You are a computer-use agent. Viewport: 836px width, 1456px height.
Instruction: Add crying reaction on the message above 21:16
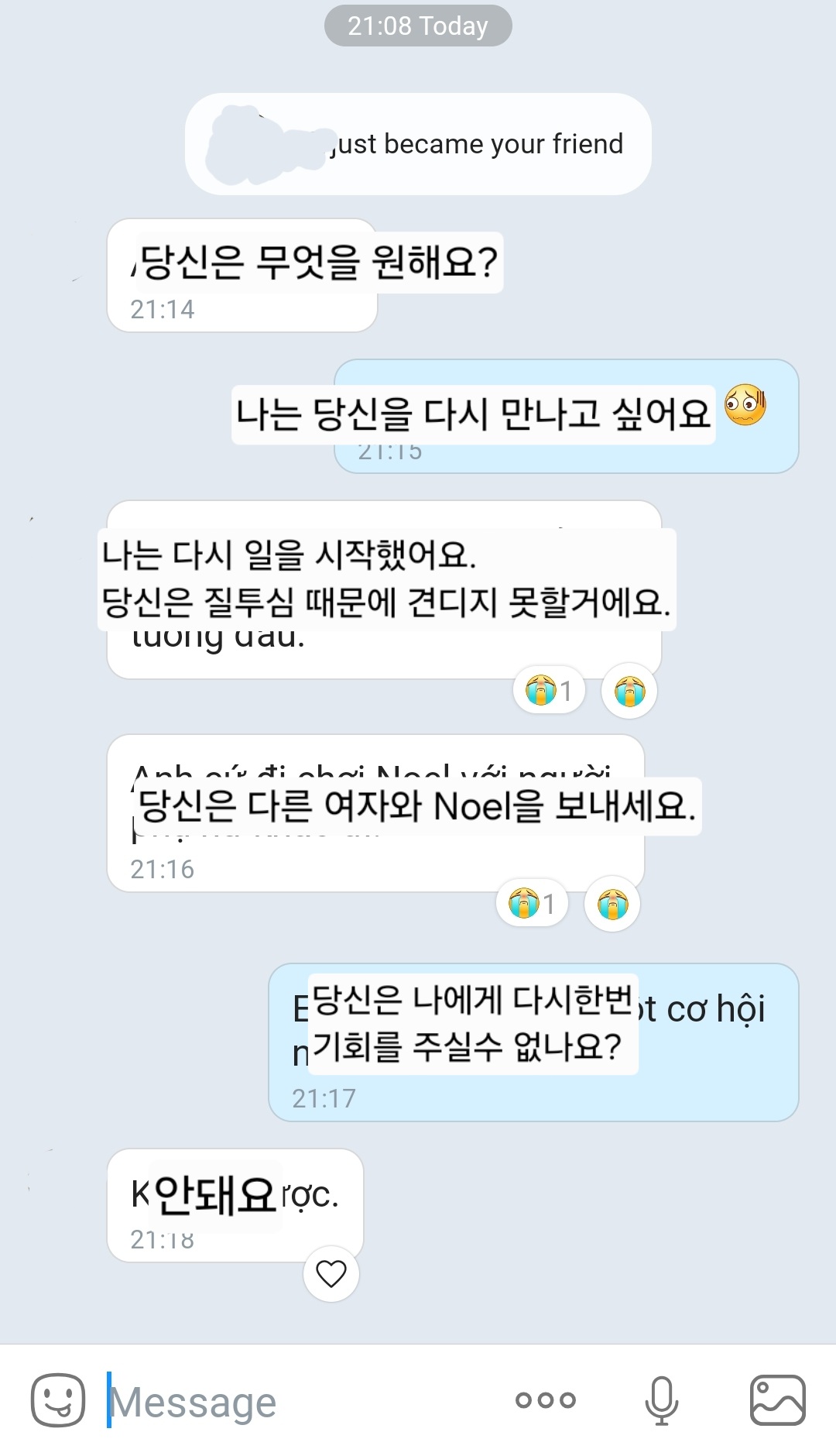(x=629, y=690)
